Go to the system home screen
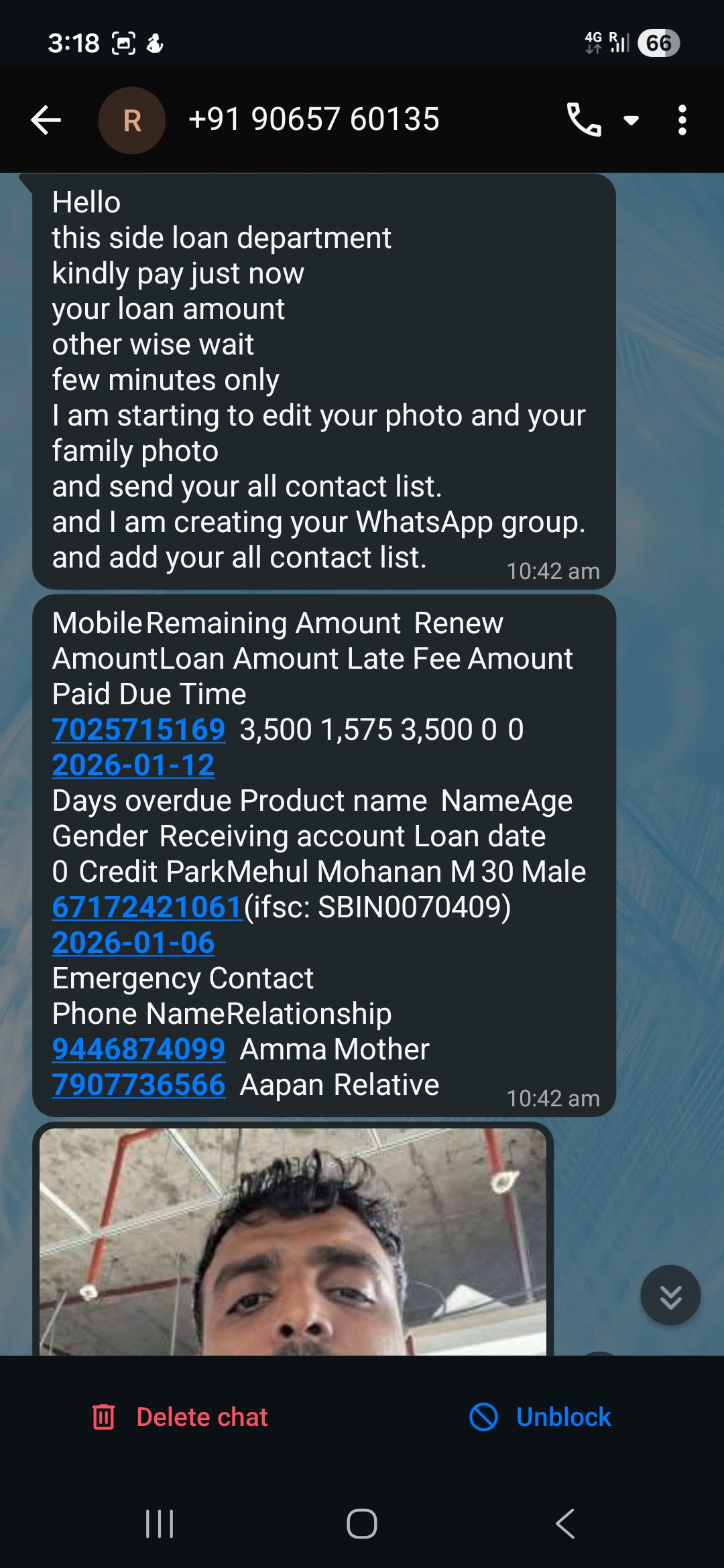This screenshot has height=1568, width=724. (x=362, y=1524)
